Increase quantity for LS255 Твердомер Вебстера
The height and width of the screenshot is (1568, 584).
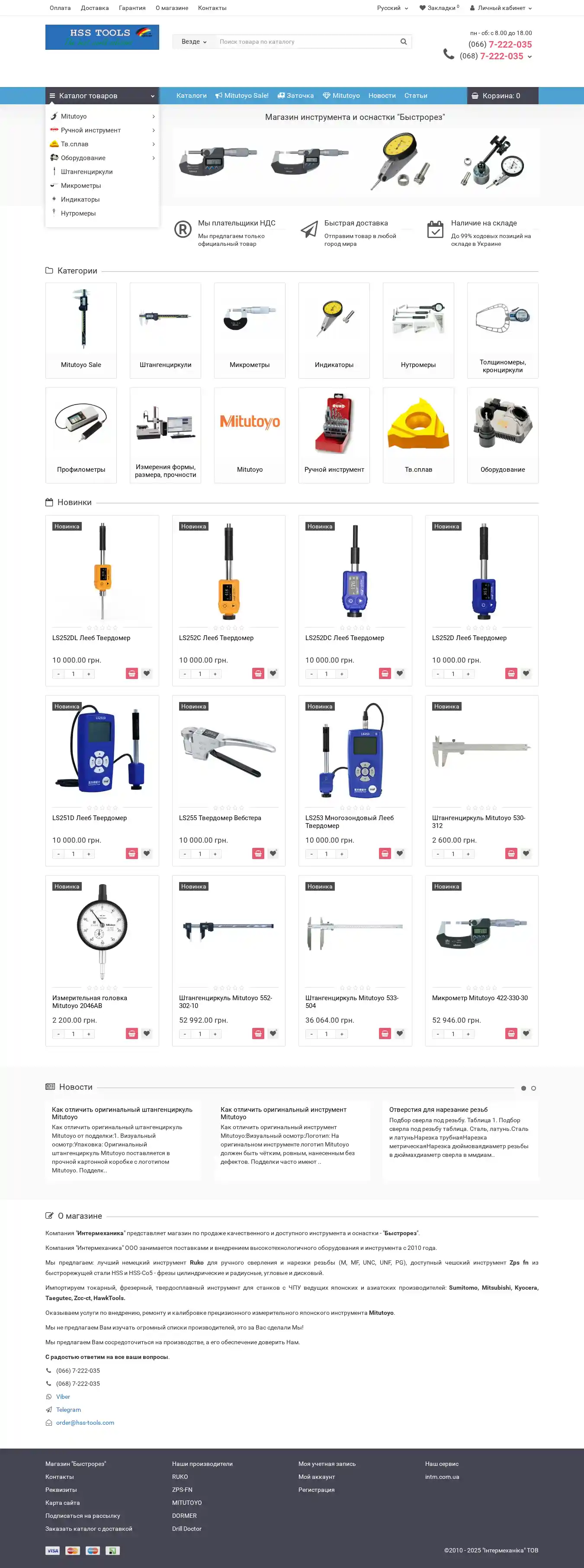tap(215, 854)
